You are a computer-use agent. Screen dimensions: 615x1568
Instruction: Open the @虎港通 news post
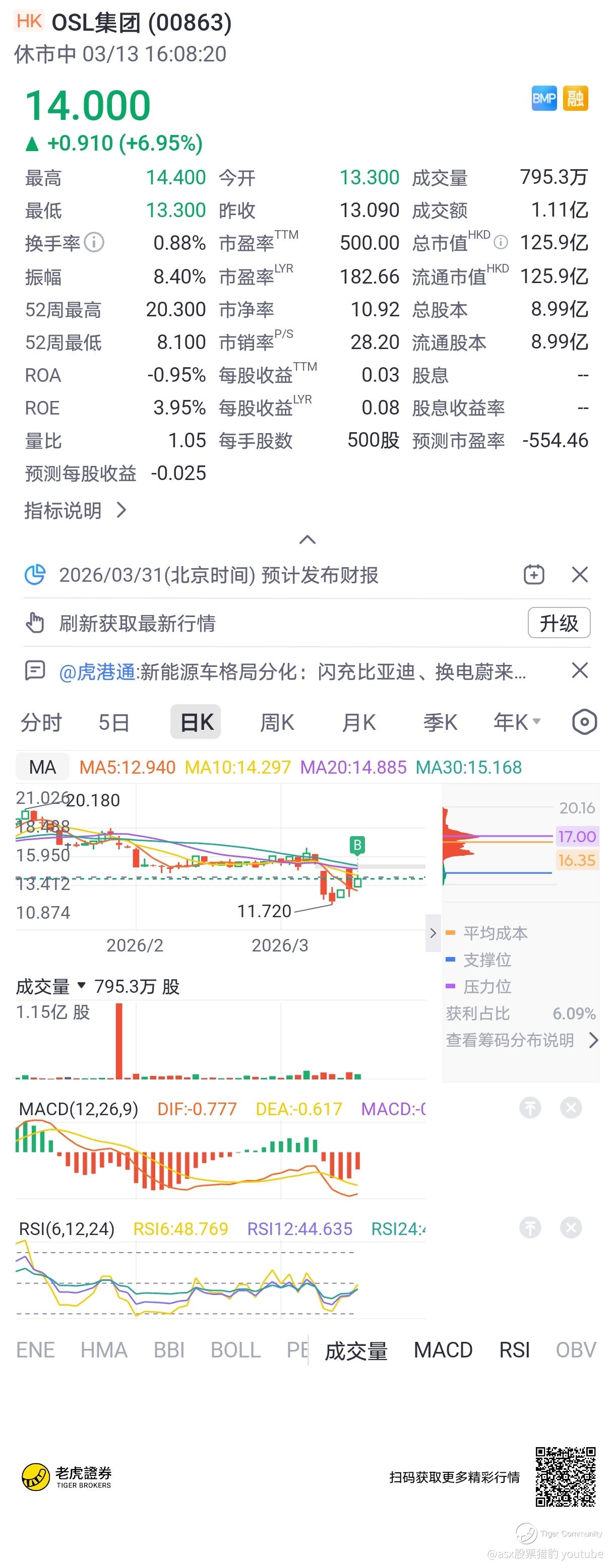[292, 671]
